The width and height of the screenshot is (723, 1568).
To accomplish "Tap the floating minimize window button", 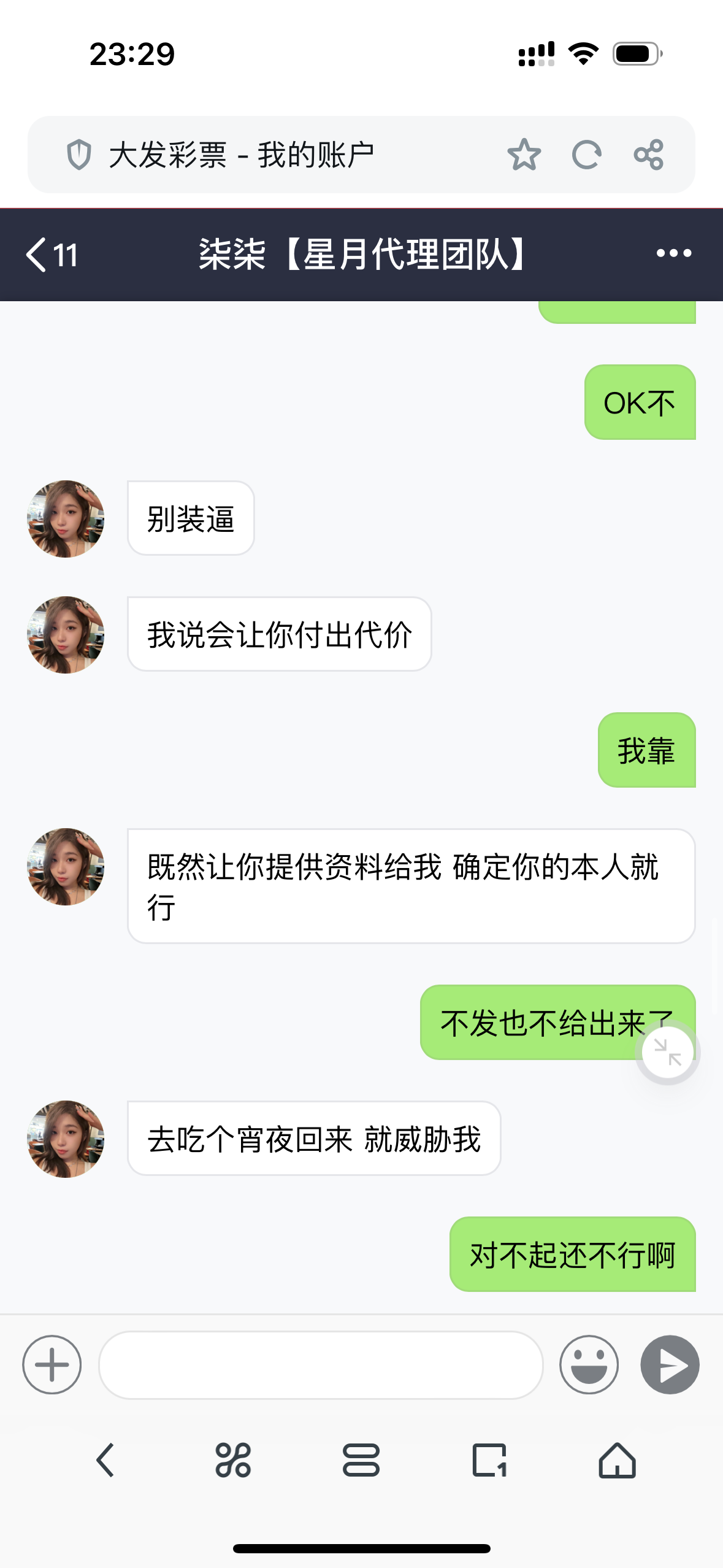I will tap(667, 1053).
